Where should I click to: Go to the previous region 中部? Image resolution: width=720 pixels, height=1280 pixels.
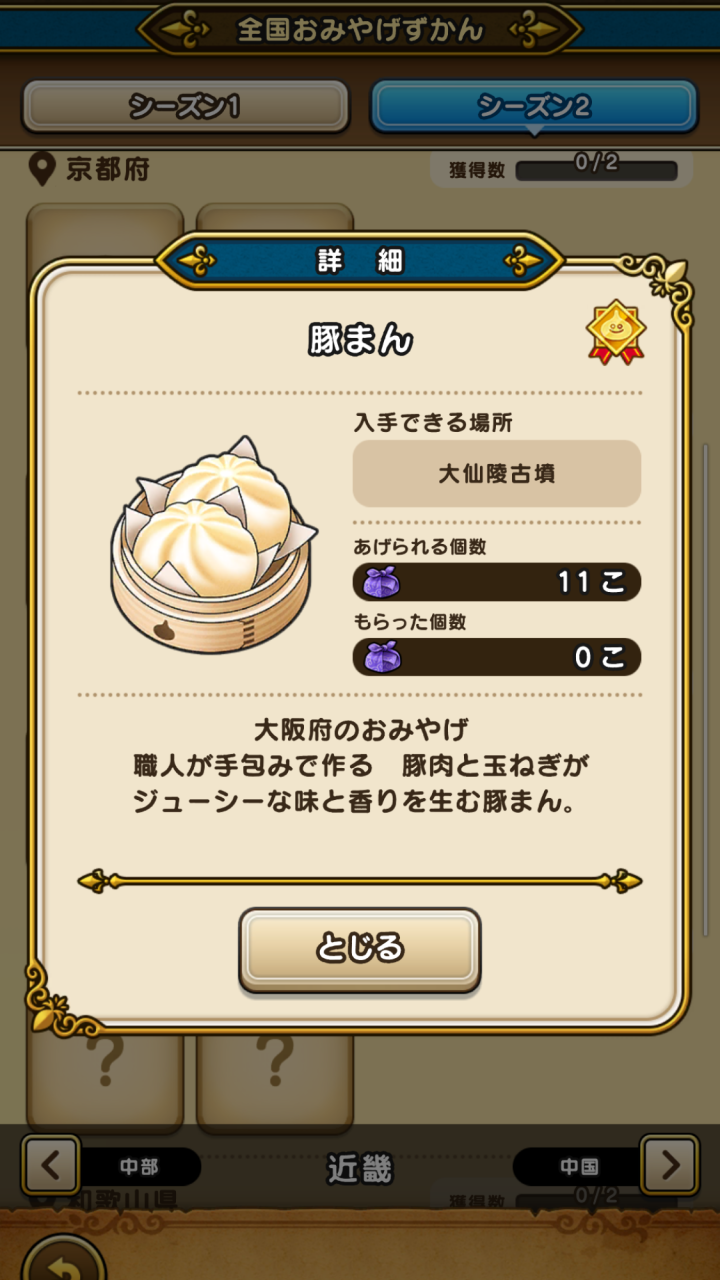[x=51, y=1165]
